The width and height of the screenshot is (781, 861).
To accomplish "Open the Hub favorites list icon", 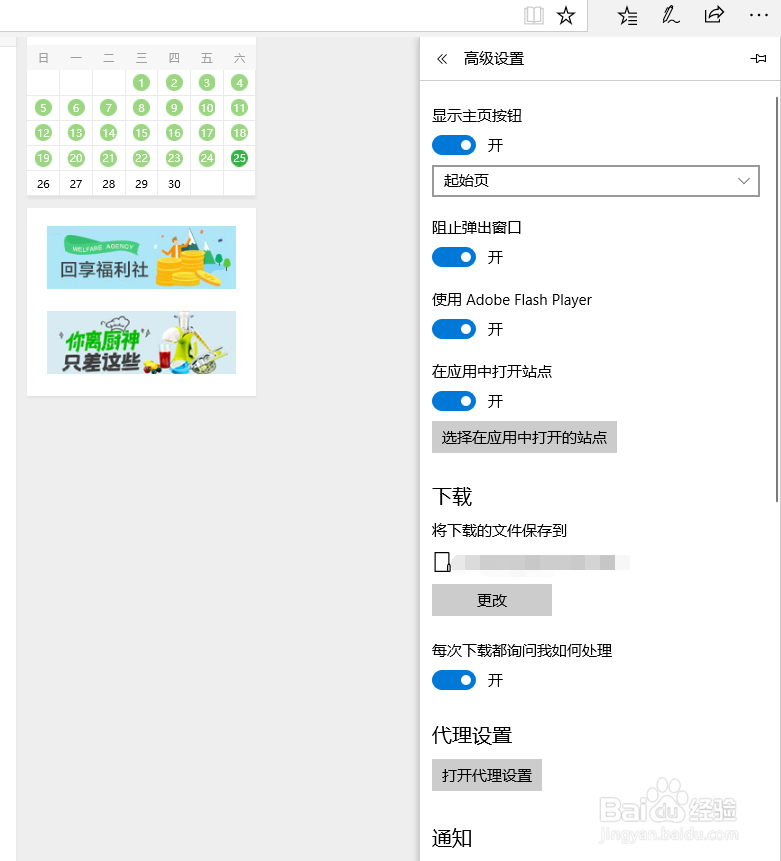I will click(628, 16).
